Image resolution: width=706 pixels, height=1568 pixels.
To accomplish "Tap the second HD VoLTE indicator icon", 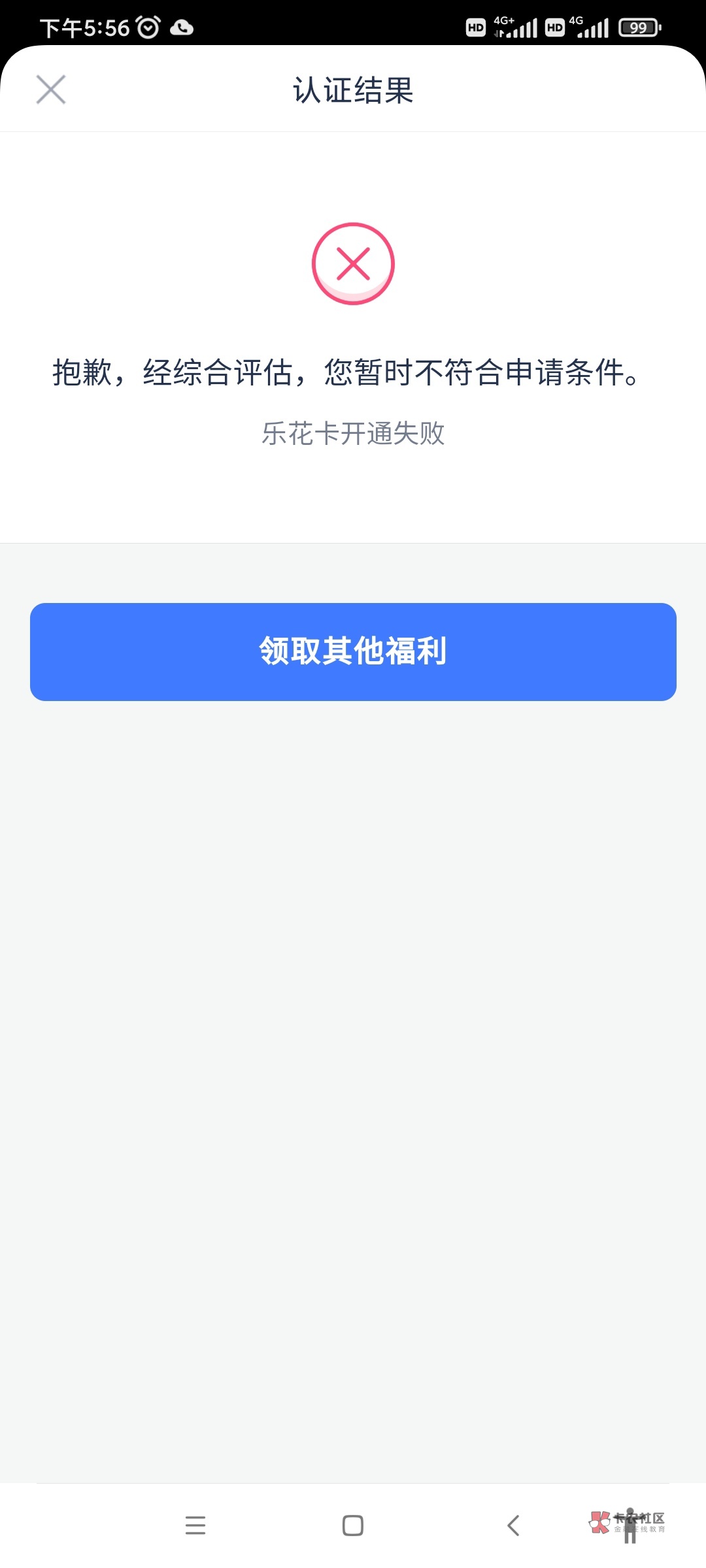I will (x=554, y=27).
